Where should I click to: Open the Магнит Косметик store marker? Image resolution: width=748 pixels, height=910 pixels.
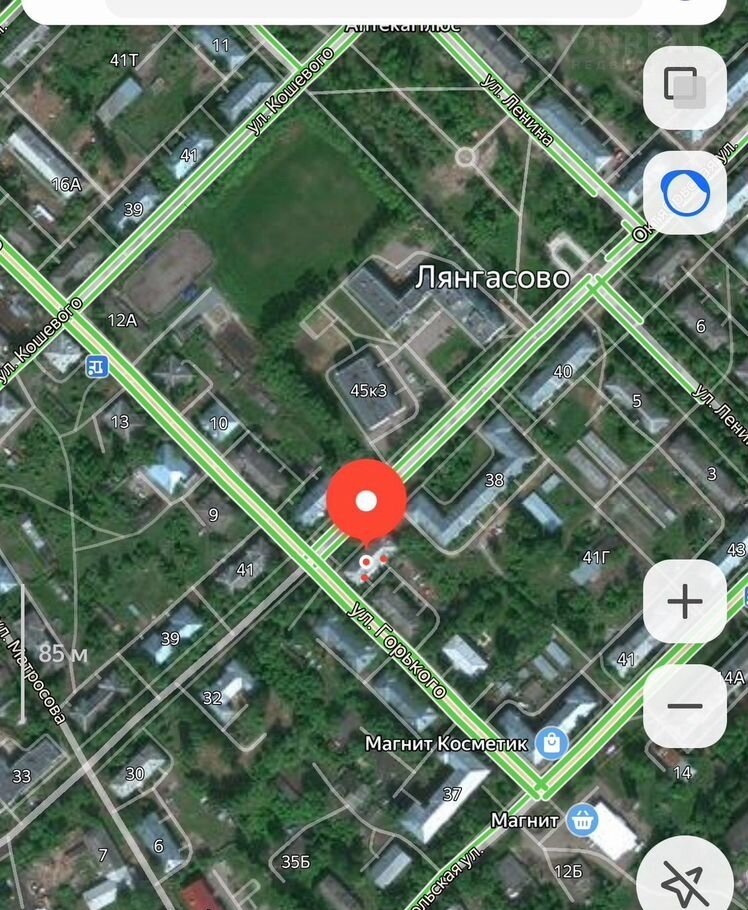551,743
